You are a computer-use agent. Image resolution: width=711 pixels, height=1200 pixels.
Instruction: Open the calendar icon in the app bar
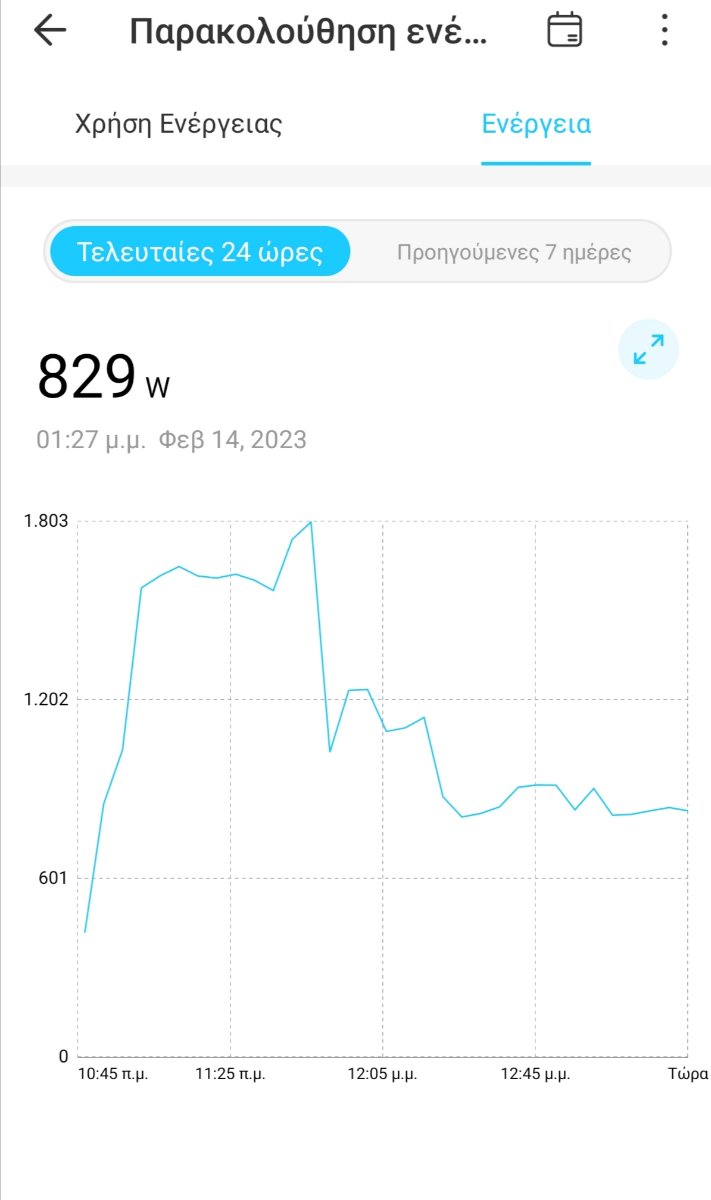click(x=565, y=30)
